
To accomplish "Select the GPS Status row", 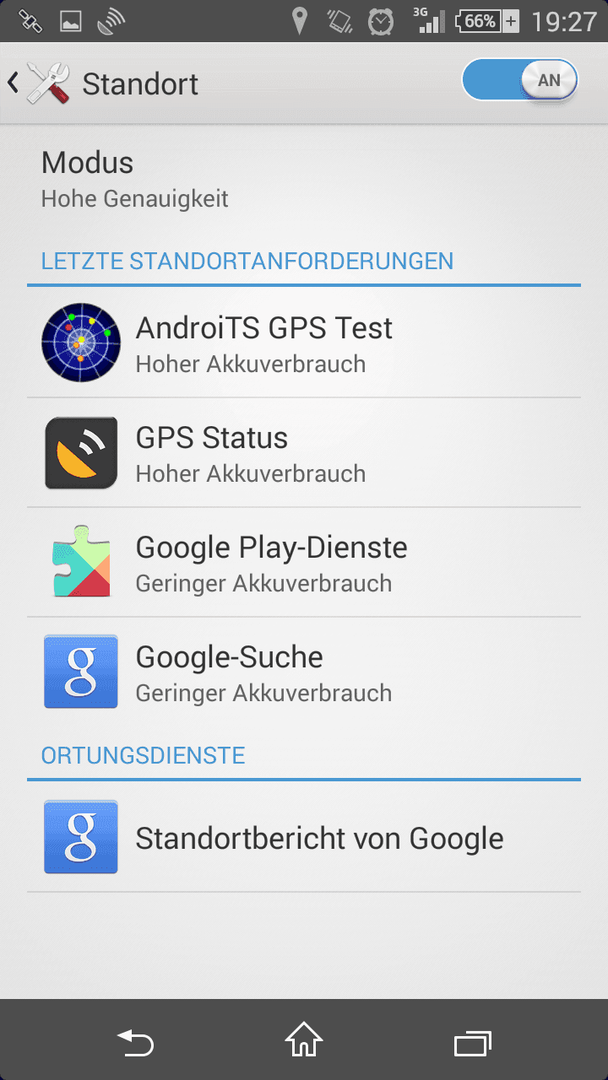I will 304,453.
